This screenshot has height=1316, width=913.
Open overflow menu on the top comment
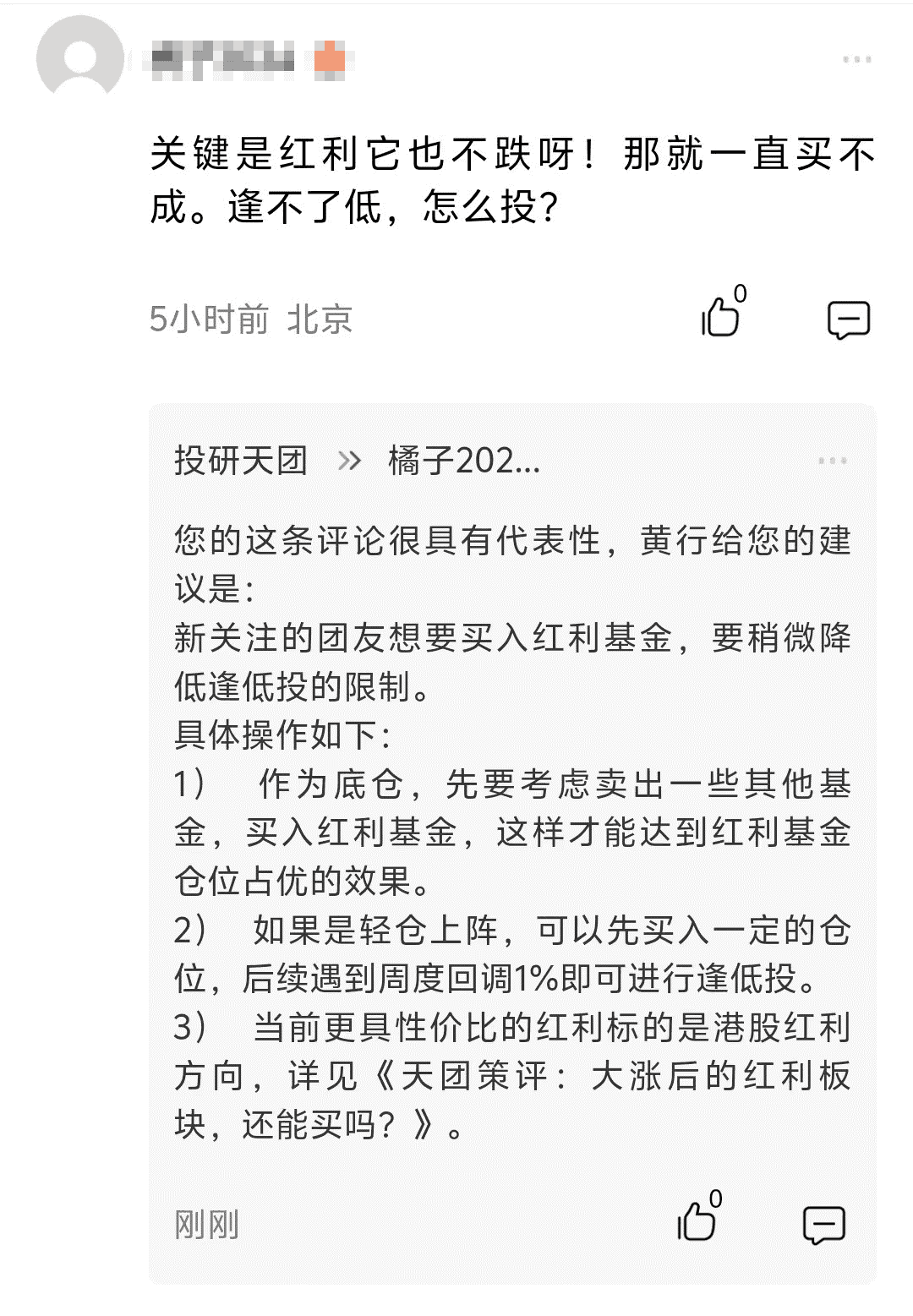856,59
